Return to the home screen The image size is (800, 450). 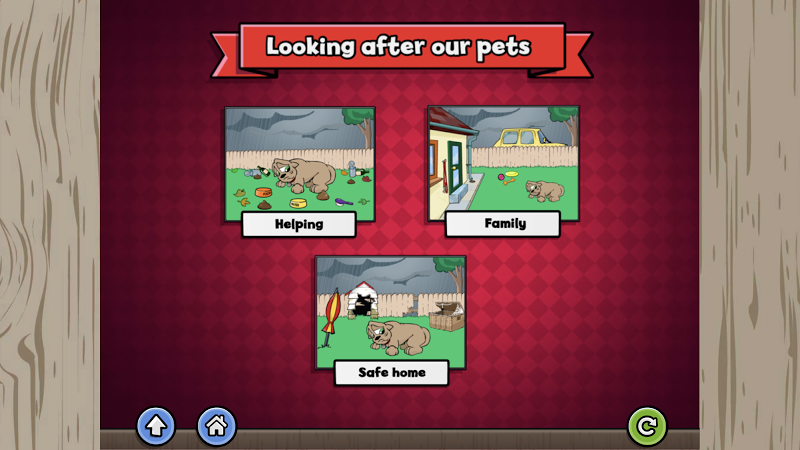coord(216,426)
